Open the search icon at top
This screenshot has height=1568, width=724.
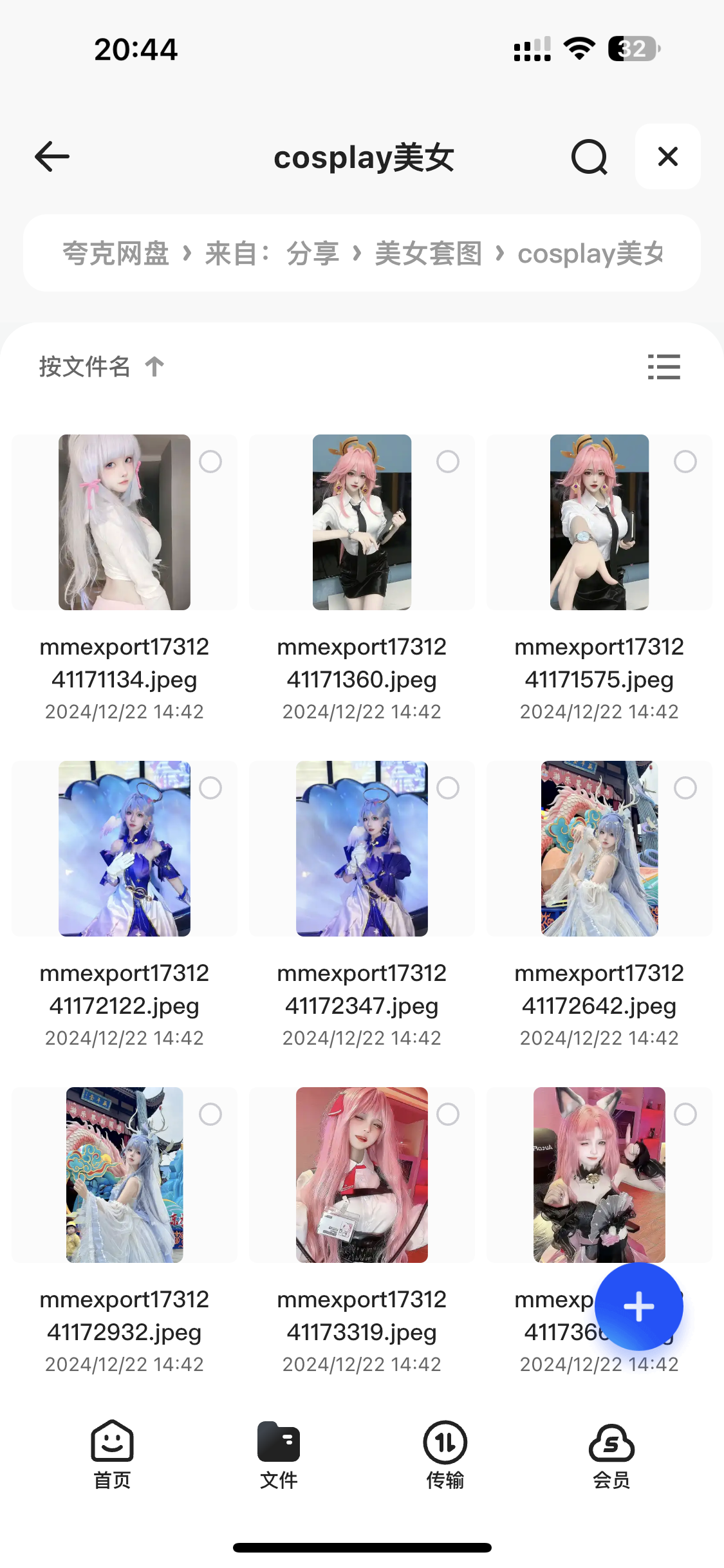589,156
